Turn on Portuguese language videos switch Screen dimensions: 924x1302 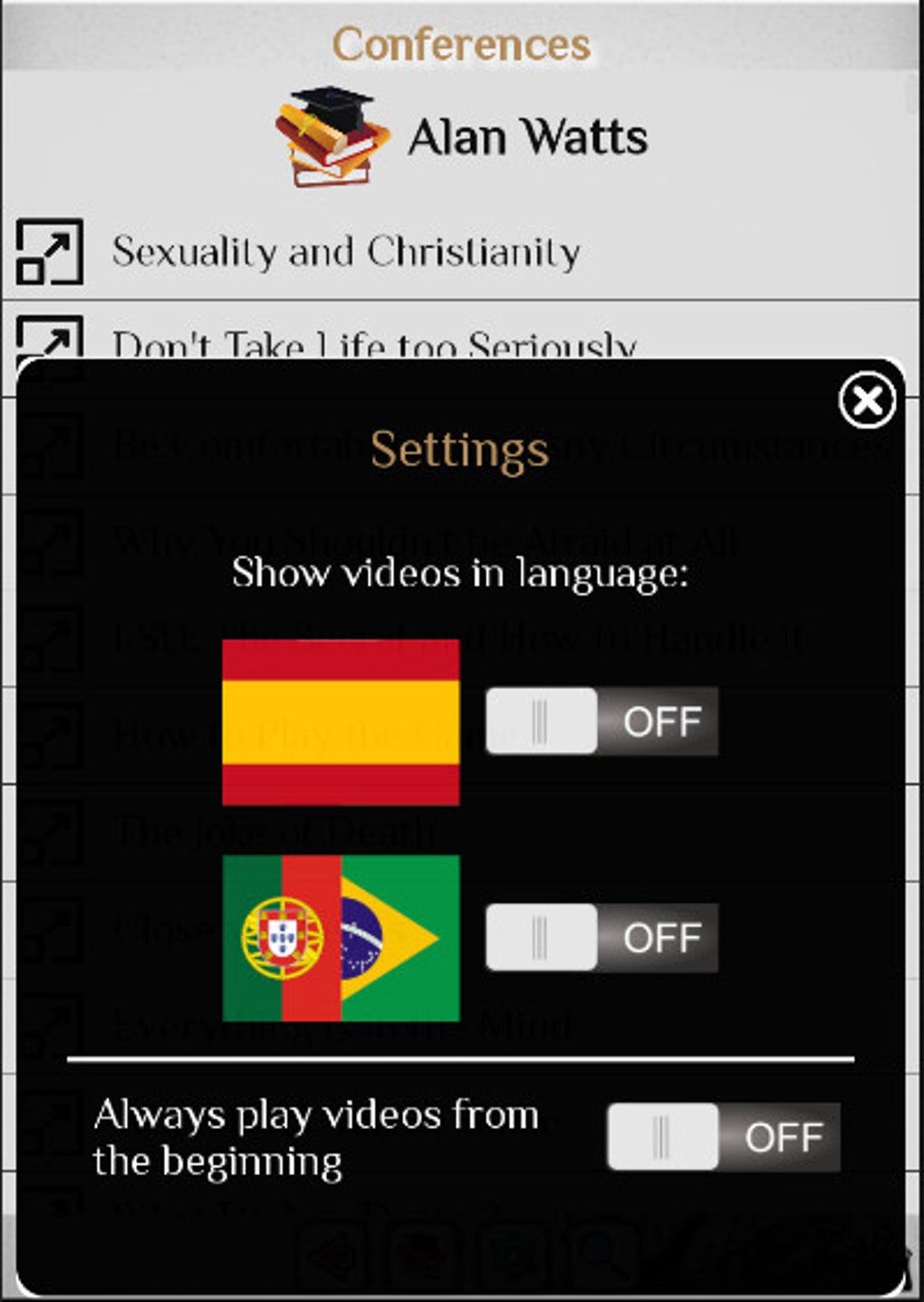click(602, 937)
